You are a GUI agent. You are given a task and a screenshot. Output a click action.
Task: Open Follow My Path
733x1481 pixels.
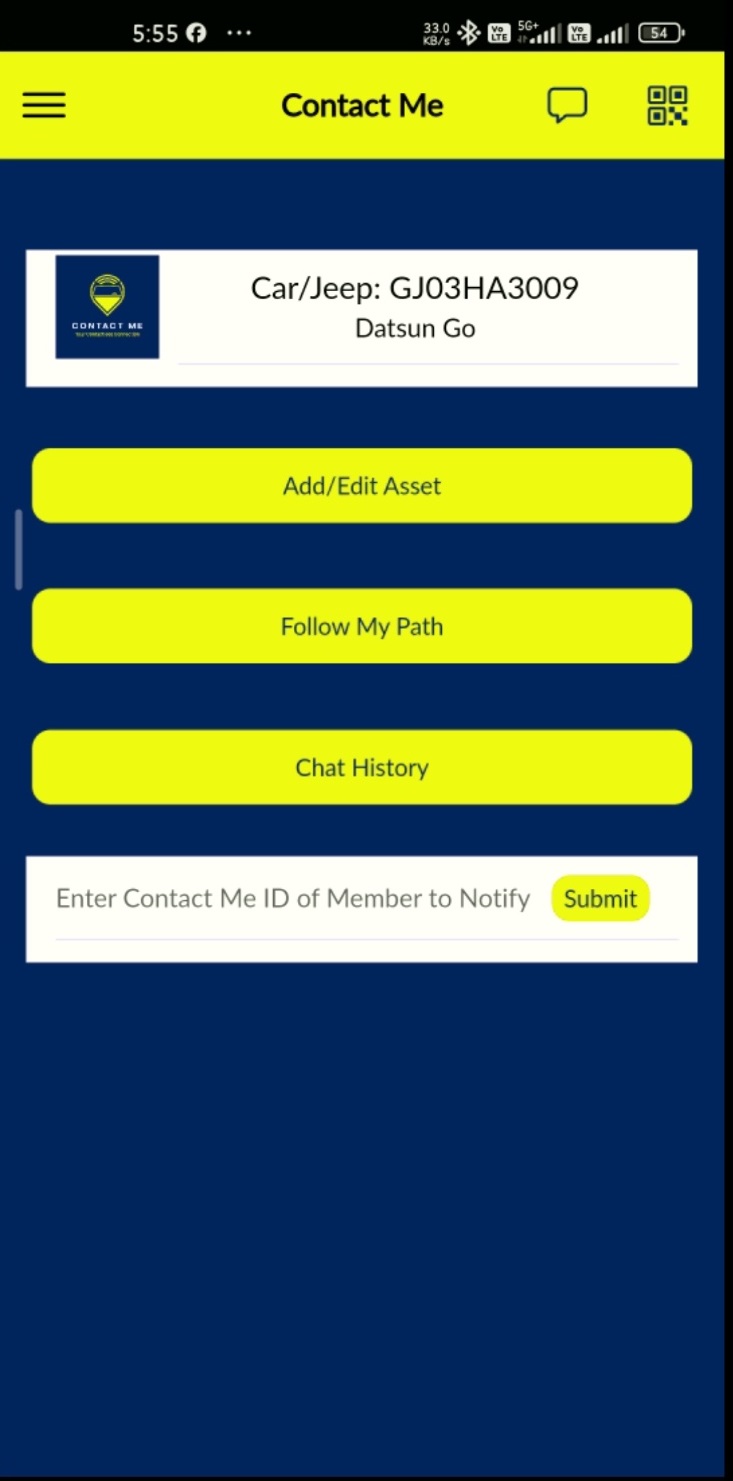pyautogui.click(x=362, y=627)
